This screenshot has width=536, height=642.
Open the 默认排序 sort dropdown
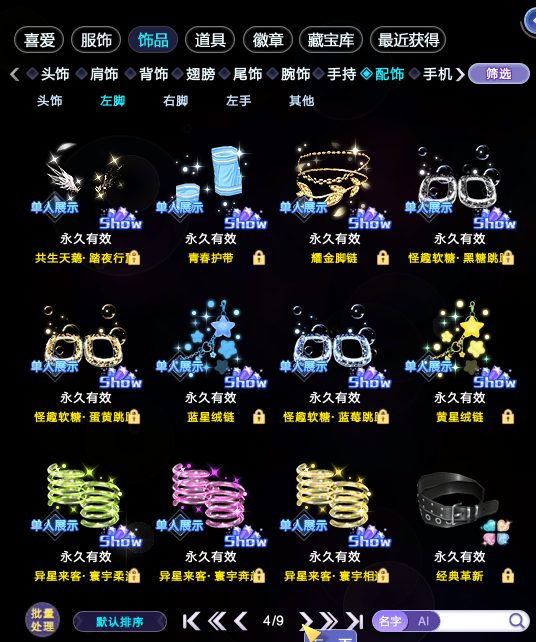click(x=120, y=622)
